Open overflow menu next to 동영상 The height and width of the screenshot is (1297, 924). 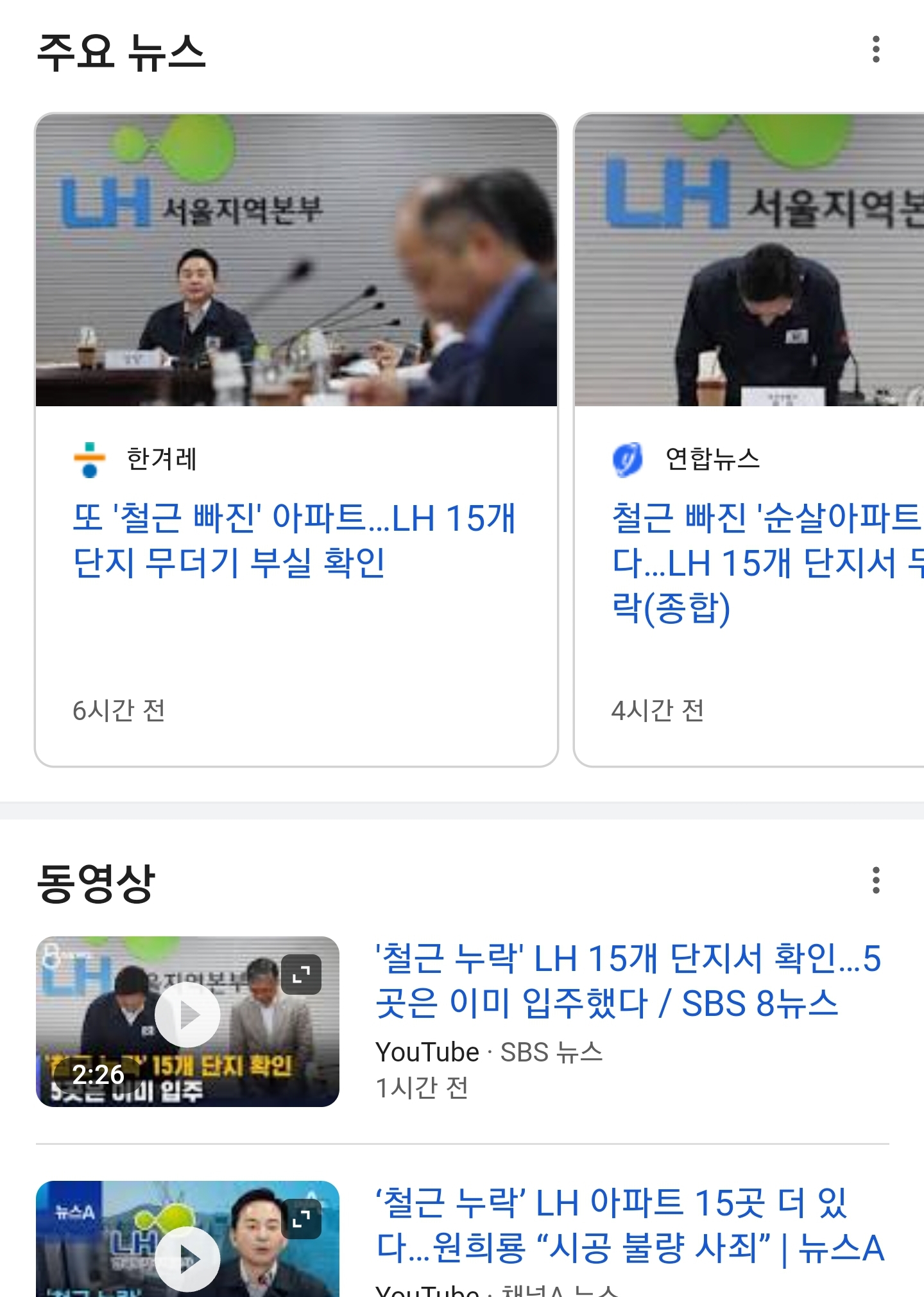875,880
